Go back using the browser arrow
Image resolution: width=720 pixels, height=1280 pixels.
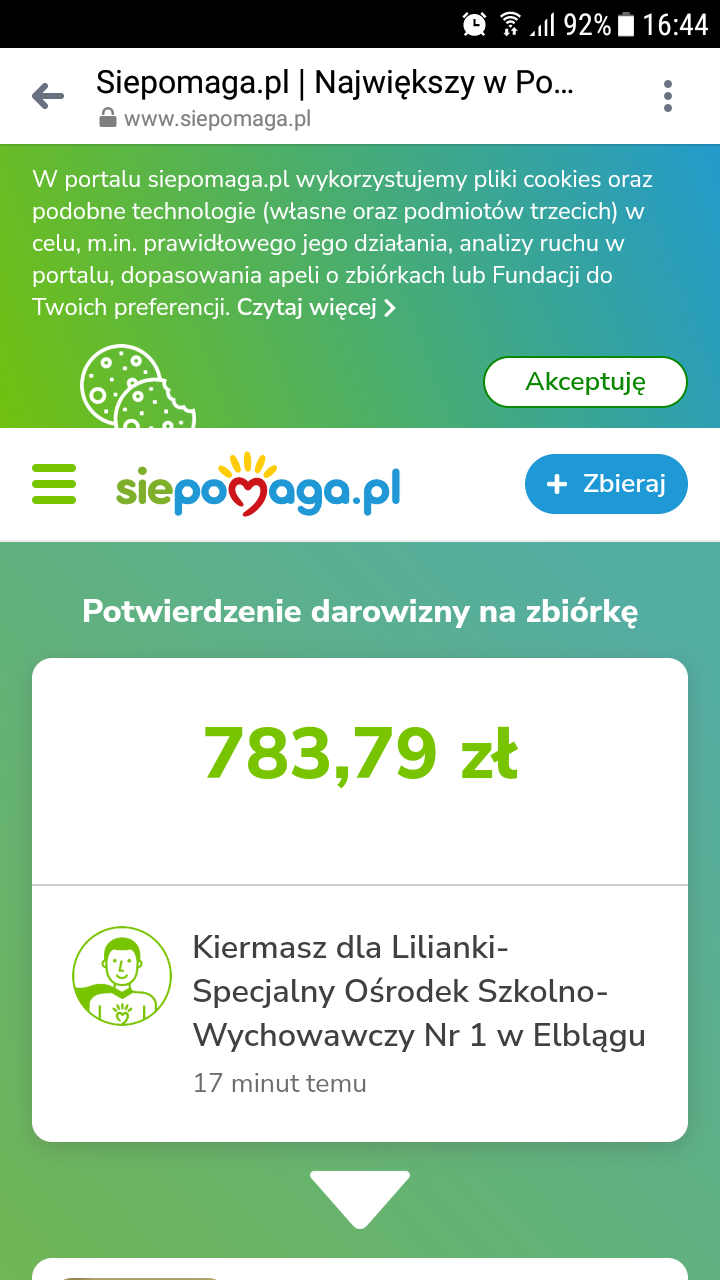pyautogui.click(x=47, y=96)
